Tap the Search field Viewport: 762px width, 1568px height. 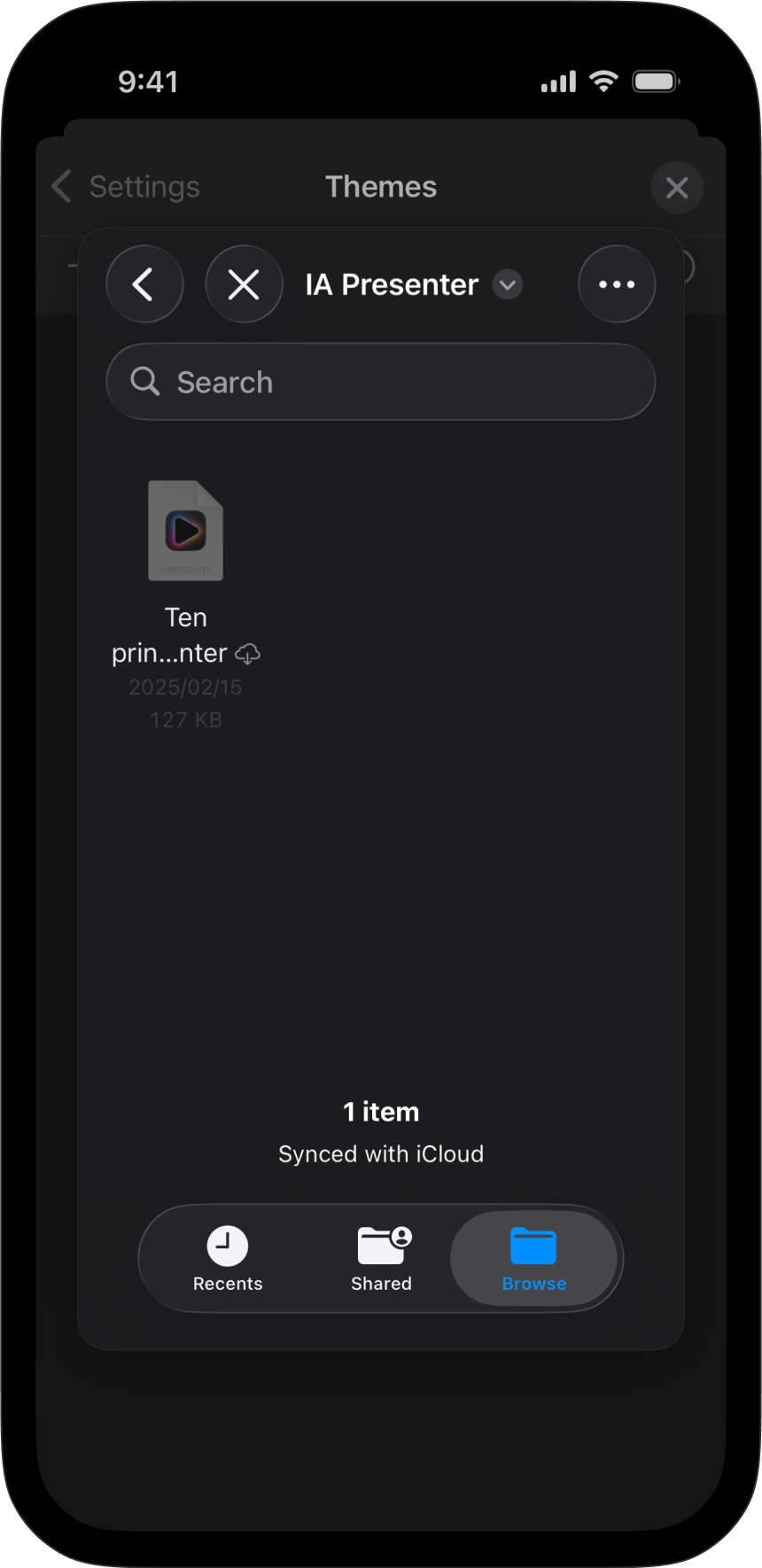(x=381, y=382)
